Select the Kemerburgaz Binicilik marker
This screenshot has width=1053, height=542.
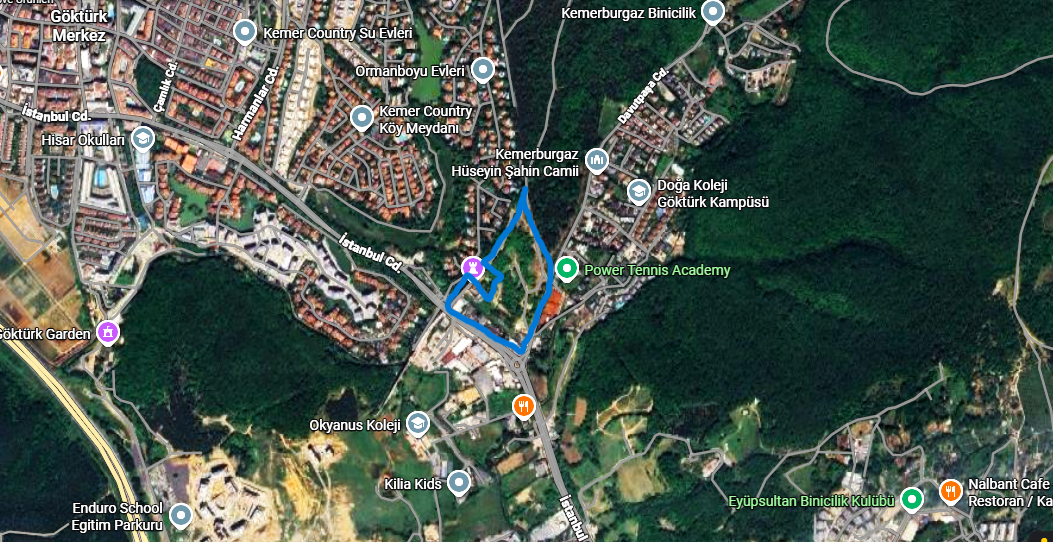712,13
